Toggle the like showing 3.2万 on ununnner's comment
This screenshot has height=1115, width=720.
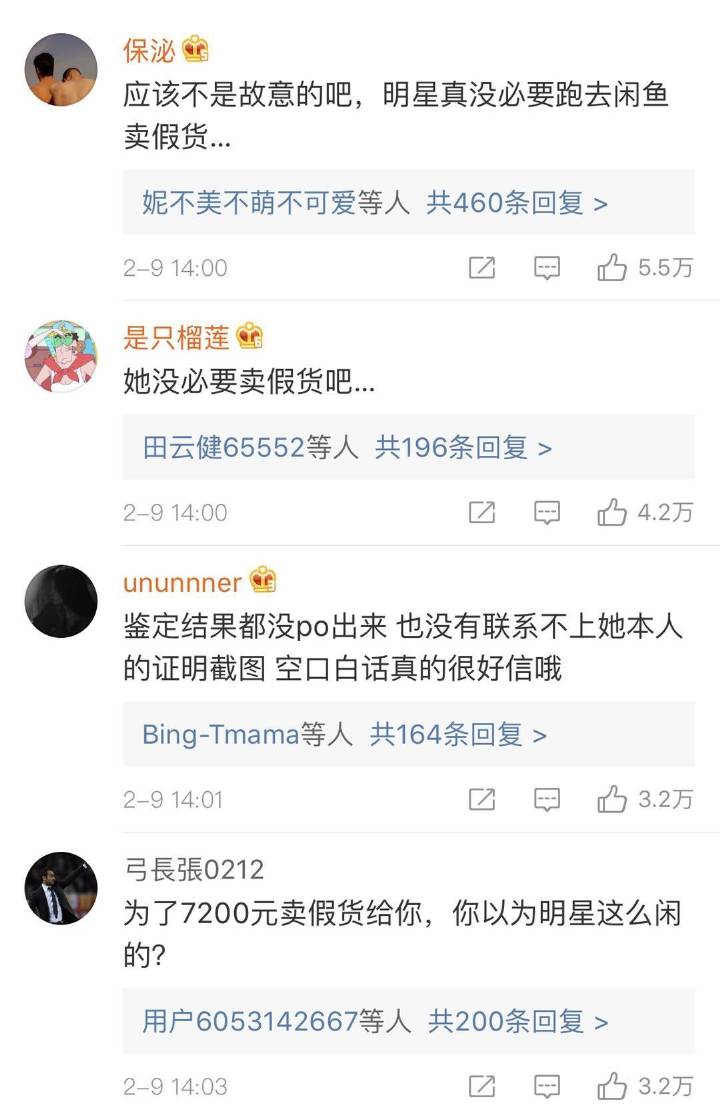pyautogui.click(x=611, y=799)
